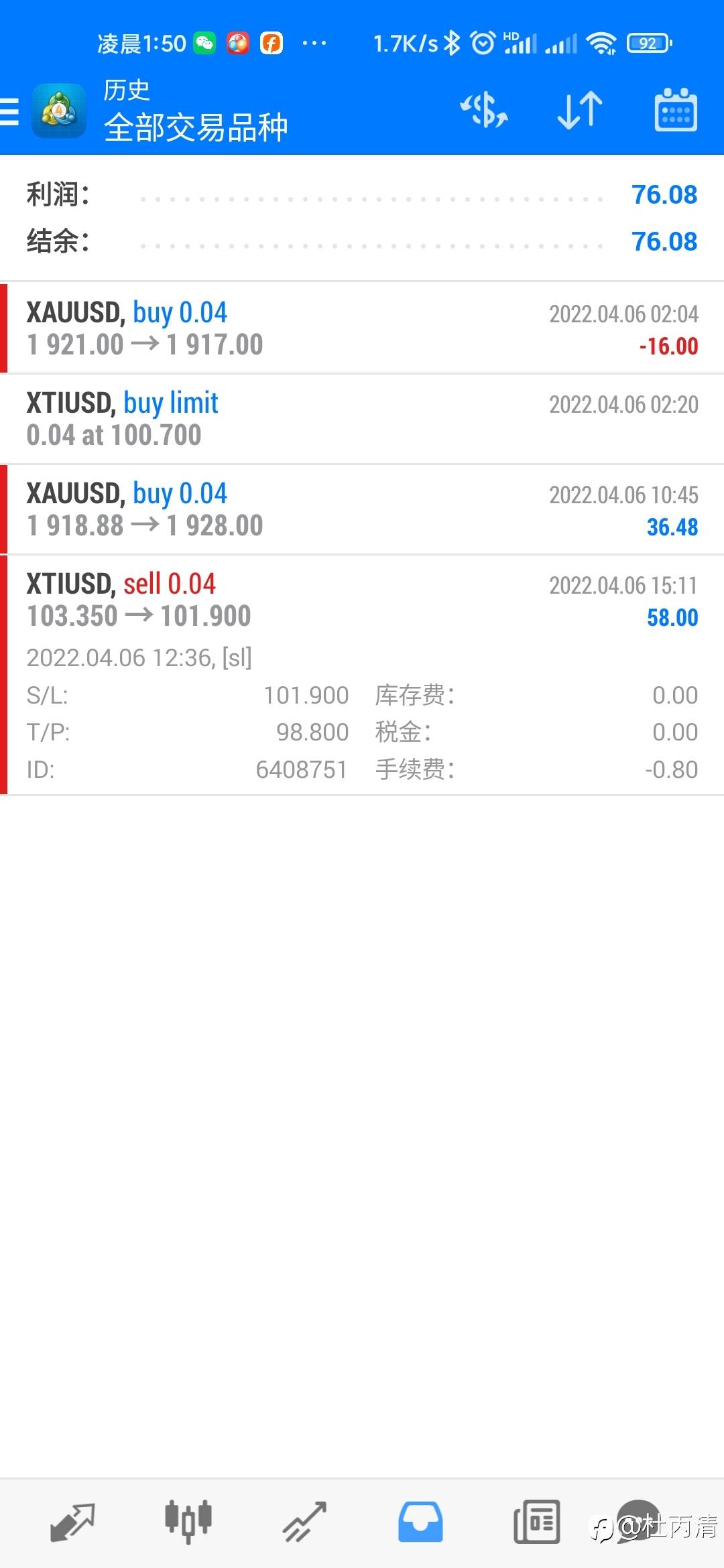Collapse the XTIUSD sell 0.04 trade details
This screenshot has width=724, height=1568.
point(362,675)
